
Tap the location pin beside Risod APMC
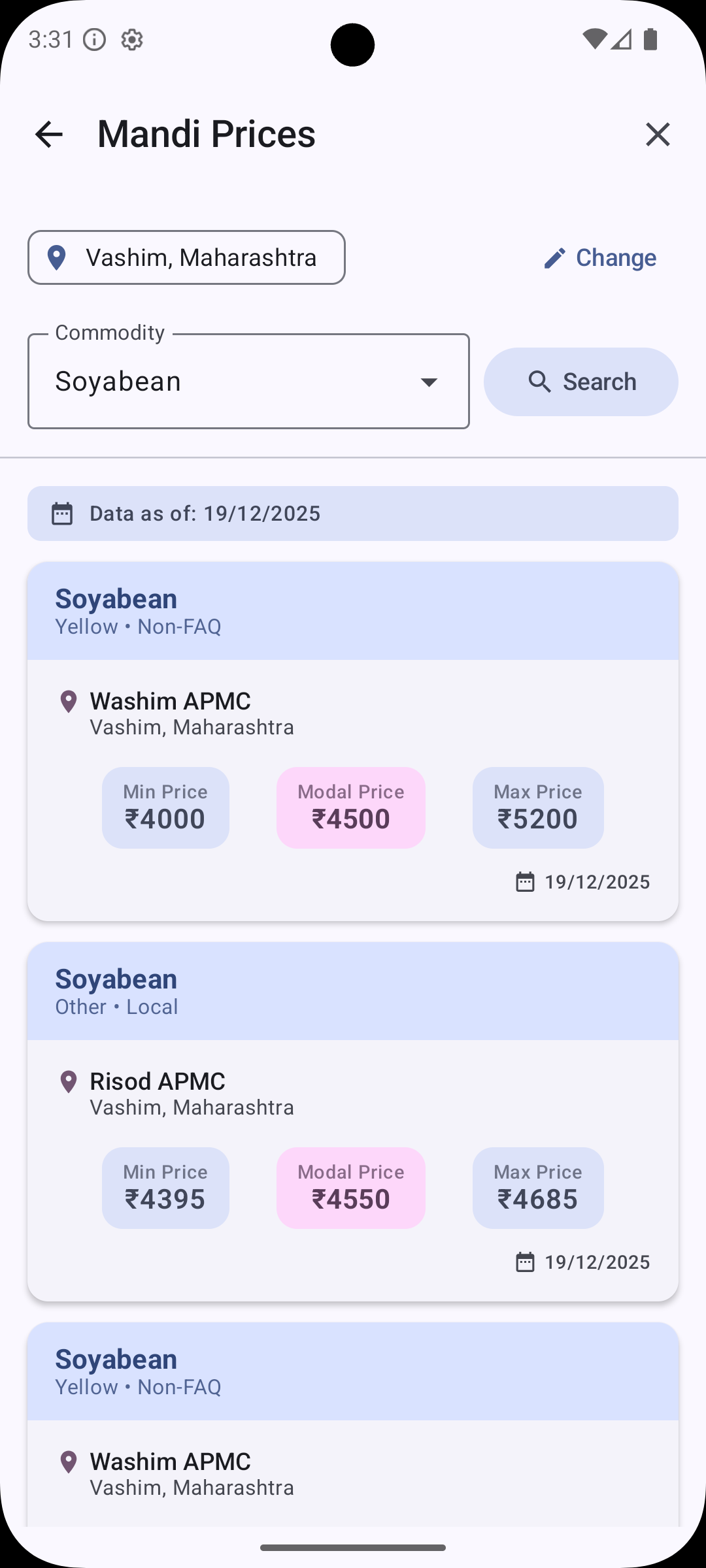click(69, 1081)
